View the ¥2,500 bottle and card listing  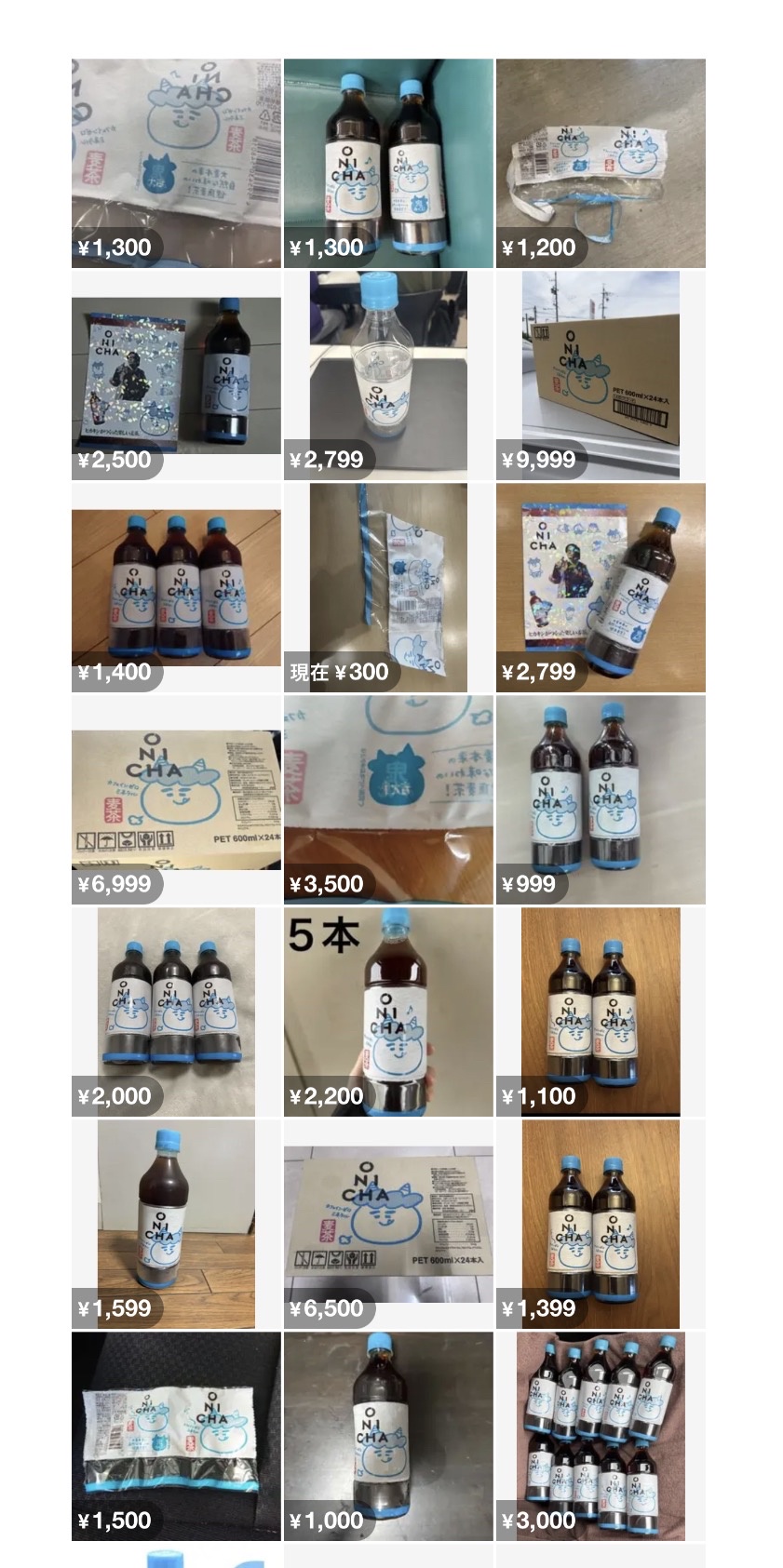[176, 375]
